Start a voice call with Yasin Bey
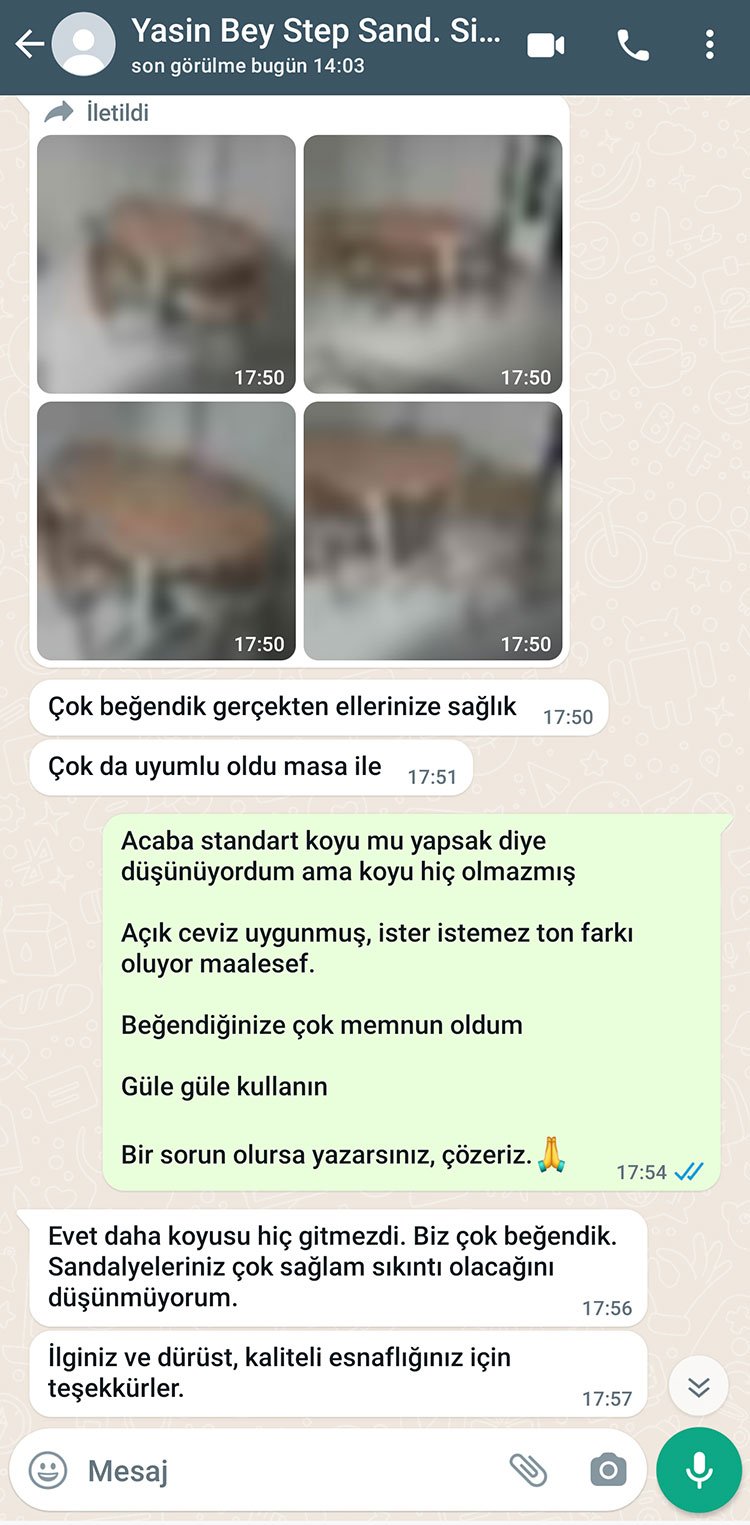The height and width of the screenshot is (1525, 750). (x=633, y=45)
